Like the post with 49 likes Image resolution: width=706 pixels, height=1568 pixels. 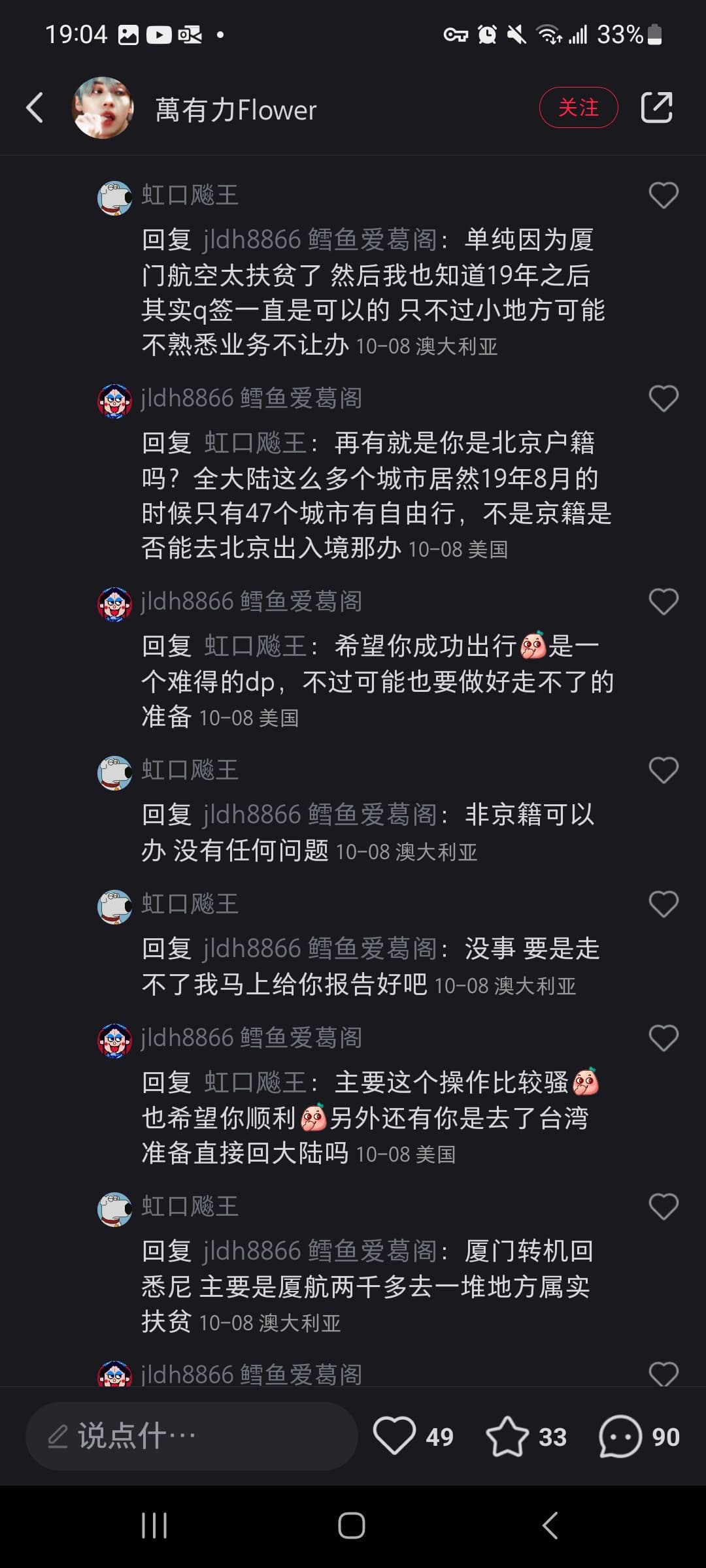click(394, 1436)
